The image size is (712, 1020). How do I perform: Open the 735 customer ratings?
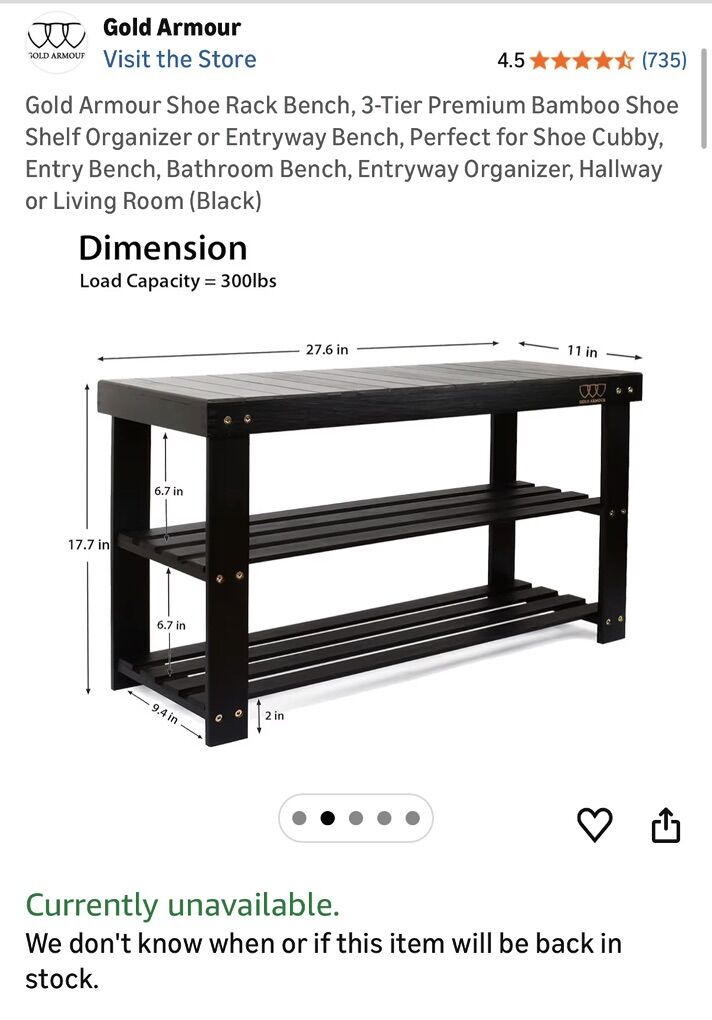(663, 60)
